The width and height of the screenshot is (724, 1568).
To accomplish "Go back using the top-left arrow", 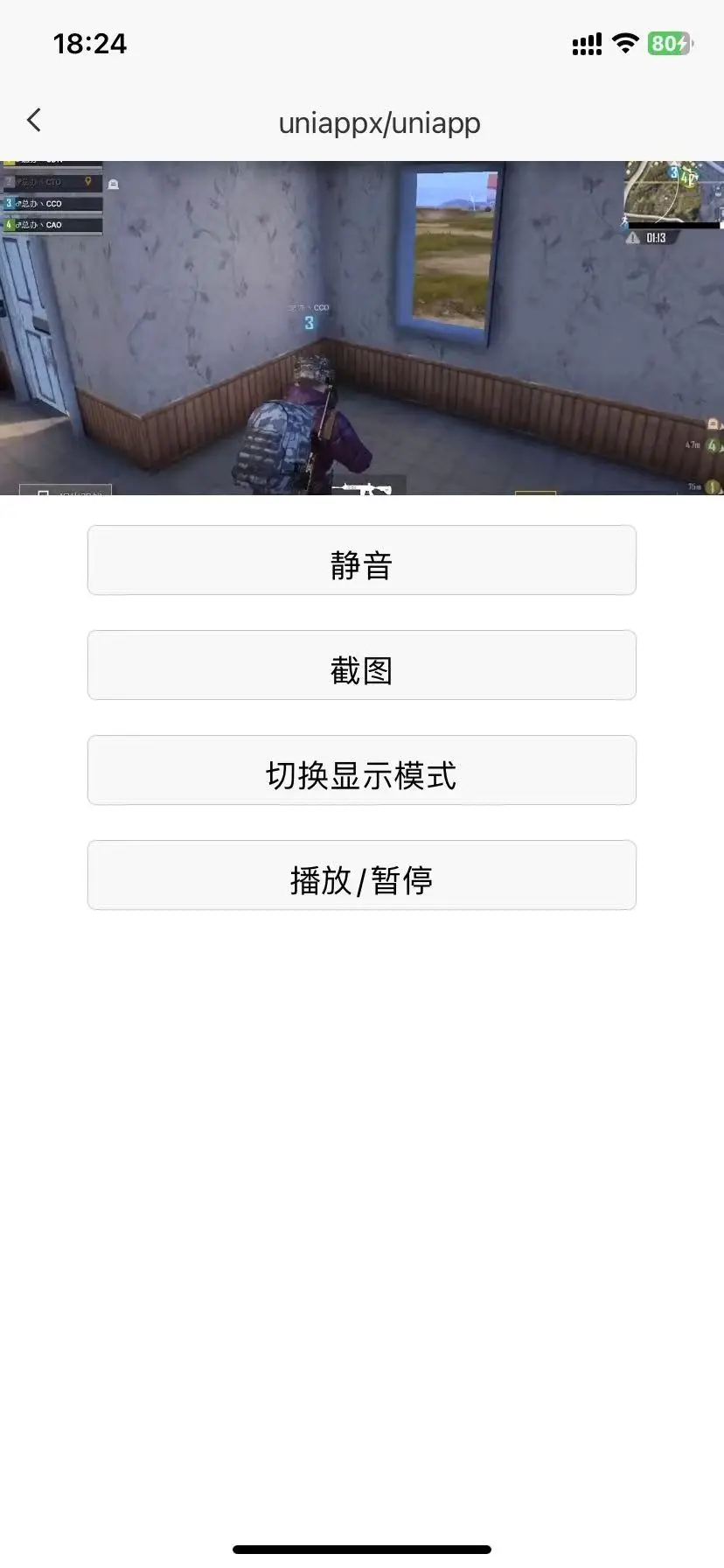I will click(x=35, y=121).
